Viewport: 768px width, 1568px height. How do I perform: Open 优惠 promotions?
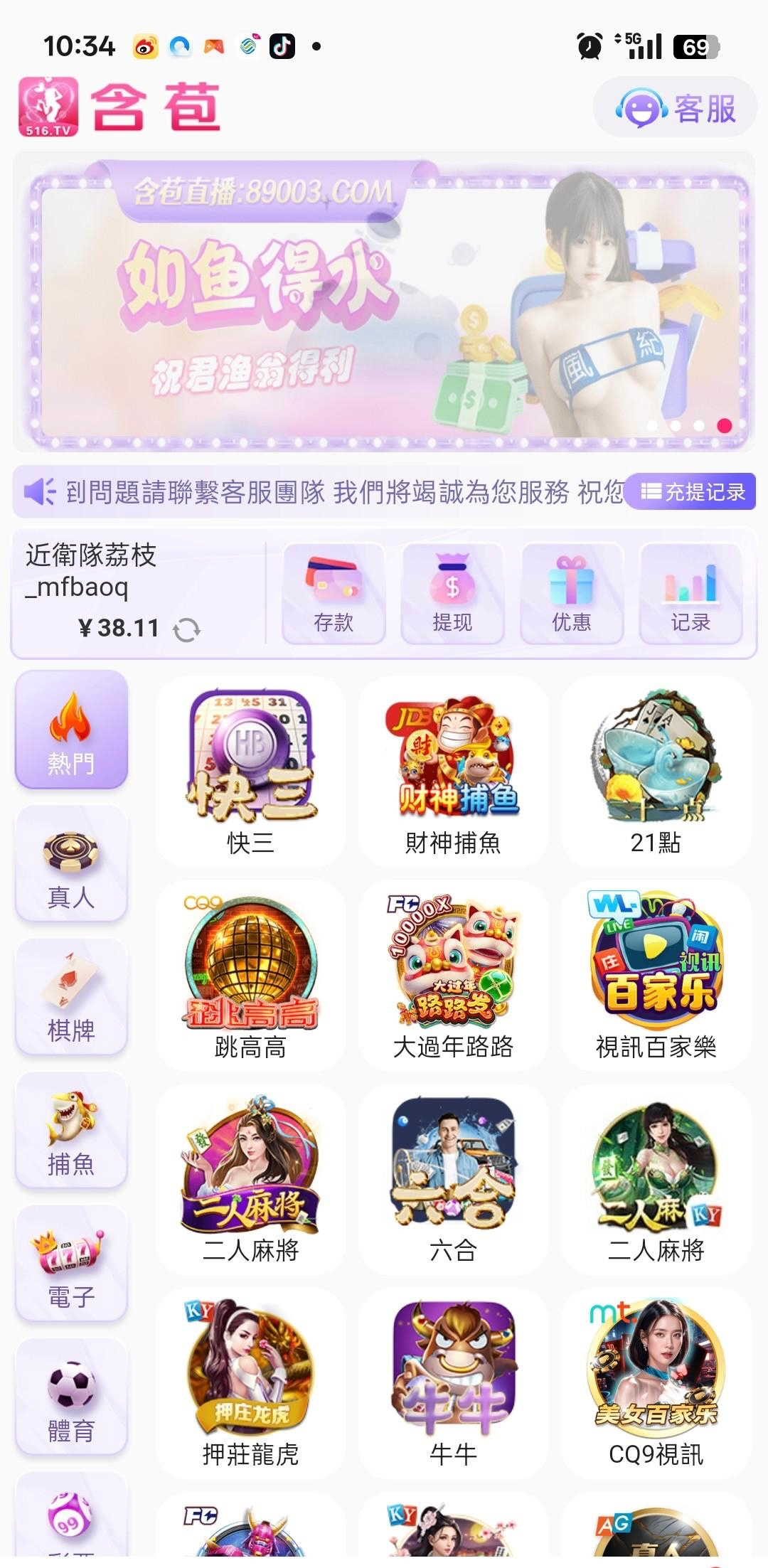(572, 594)
